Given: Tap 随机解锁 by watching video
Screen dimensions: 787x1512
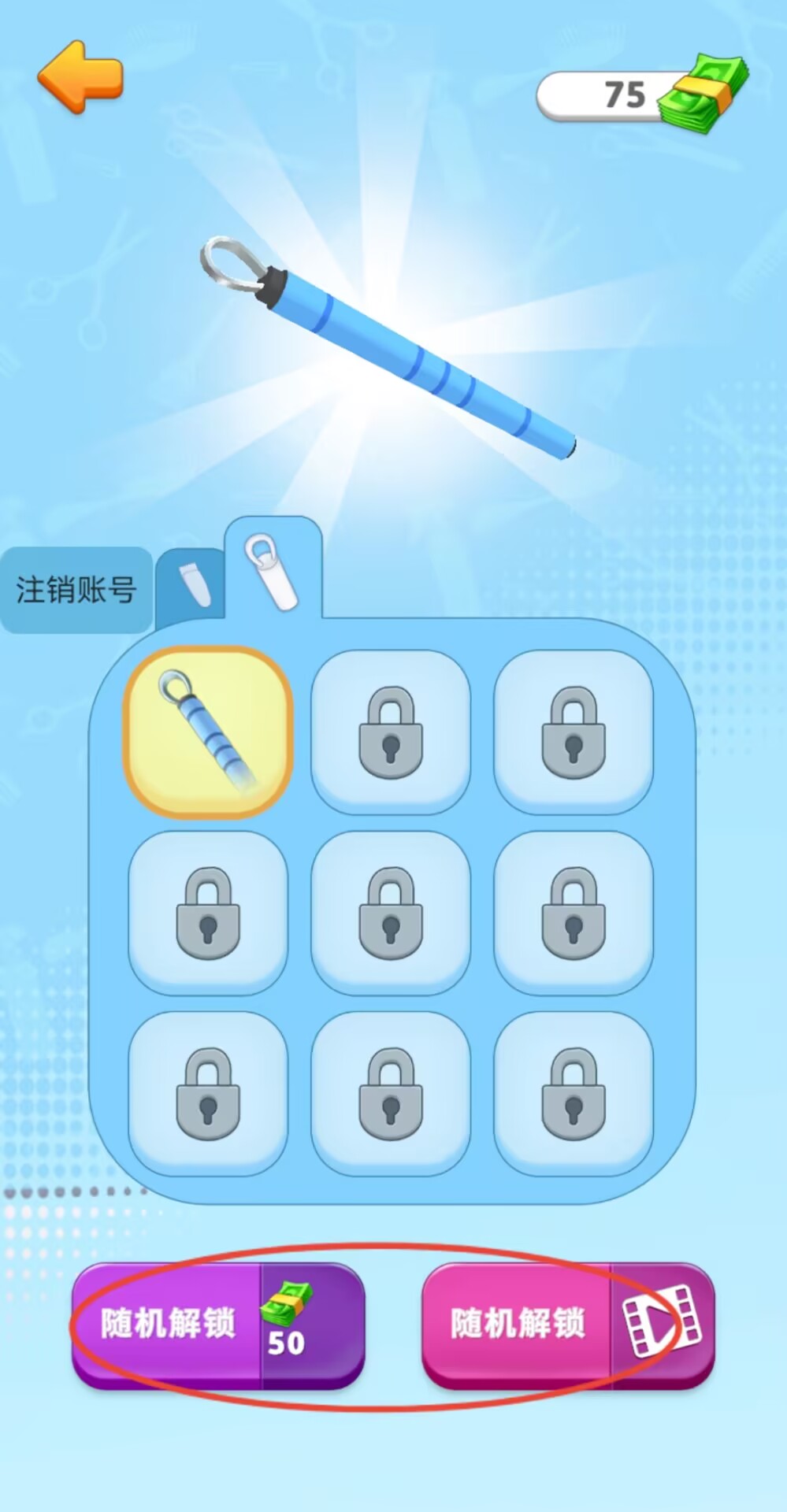Looking at the screenshot, I should pos(567,1325).
